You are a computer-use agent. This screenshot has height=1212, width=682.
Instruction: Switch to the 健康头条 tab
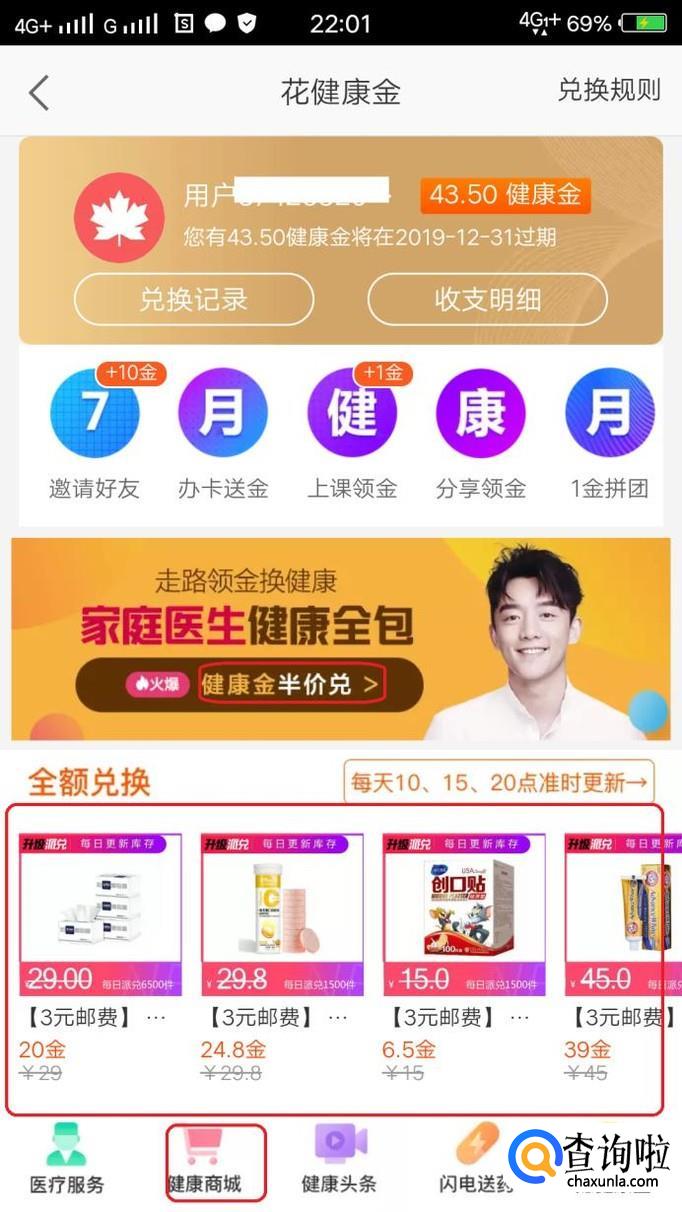(340, 1160)
